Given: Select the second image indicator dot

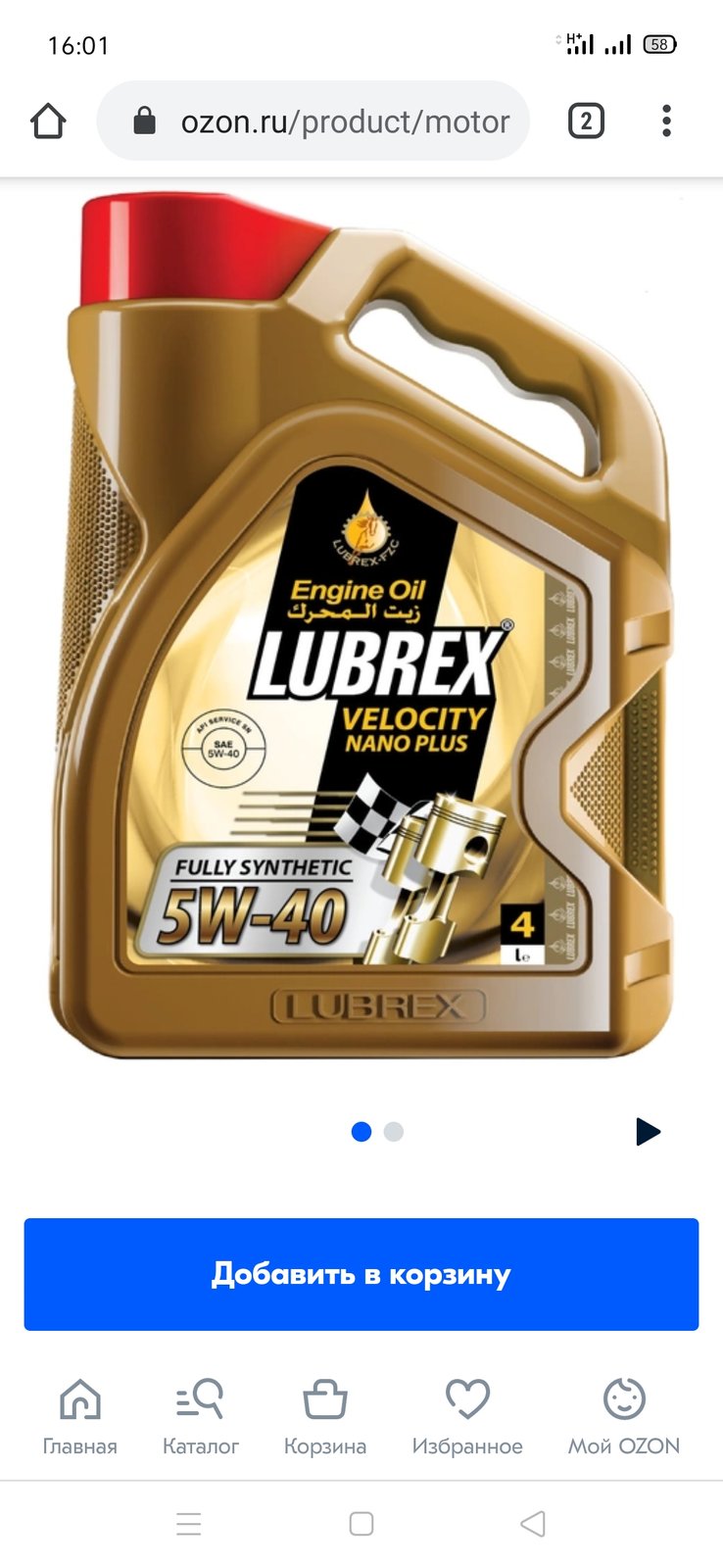Looking at the screenshot, I should (394, 1132).
